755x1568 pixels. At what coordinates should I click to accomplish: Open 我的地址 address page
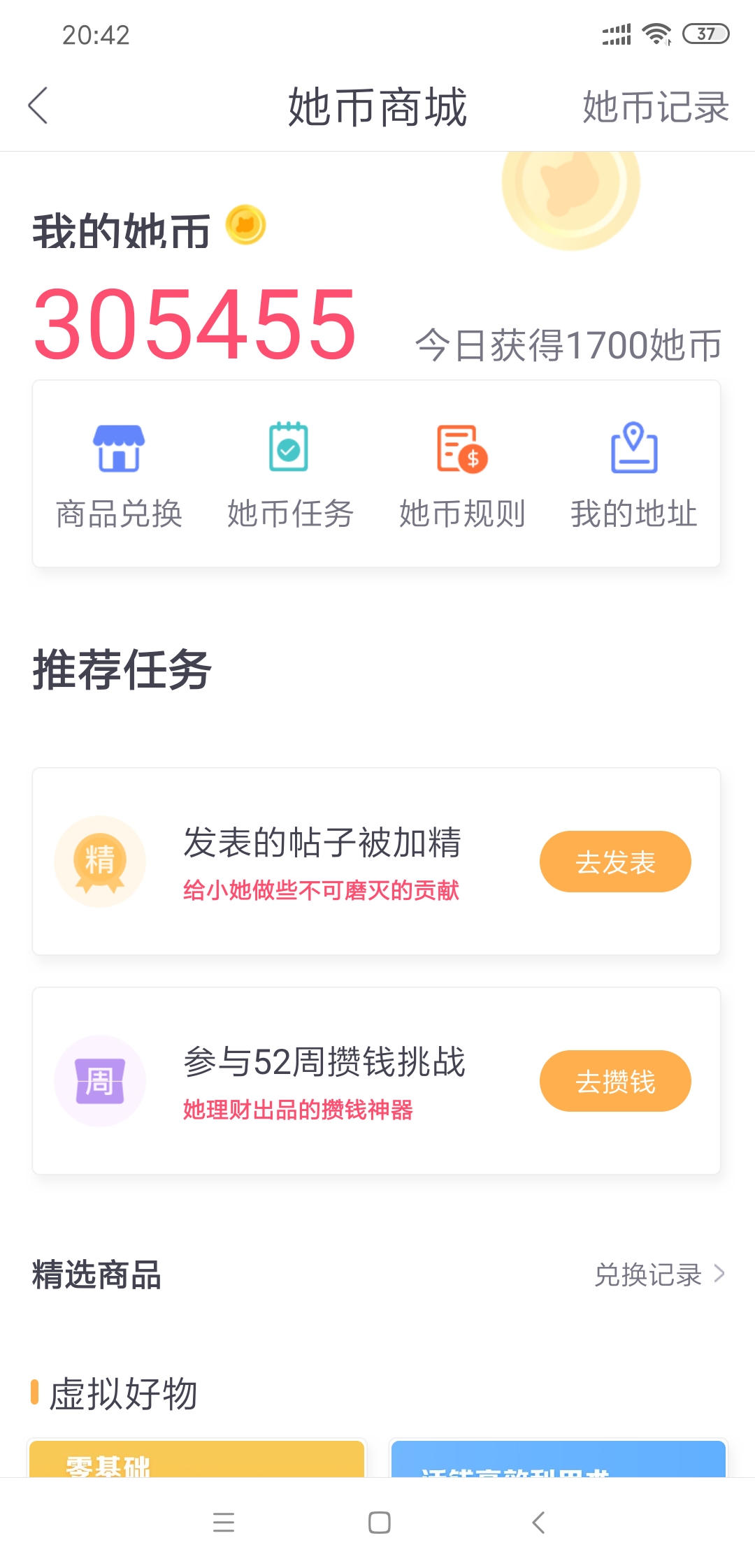click(x=634, y=475)
